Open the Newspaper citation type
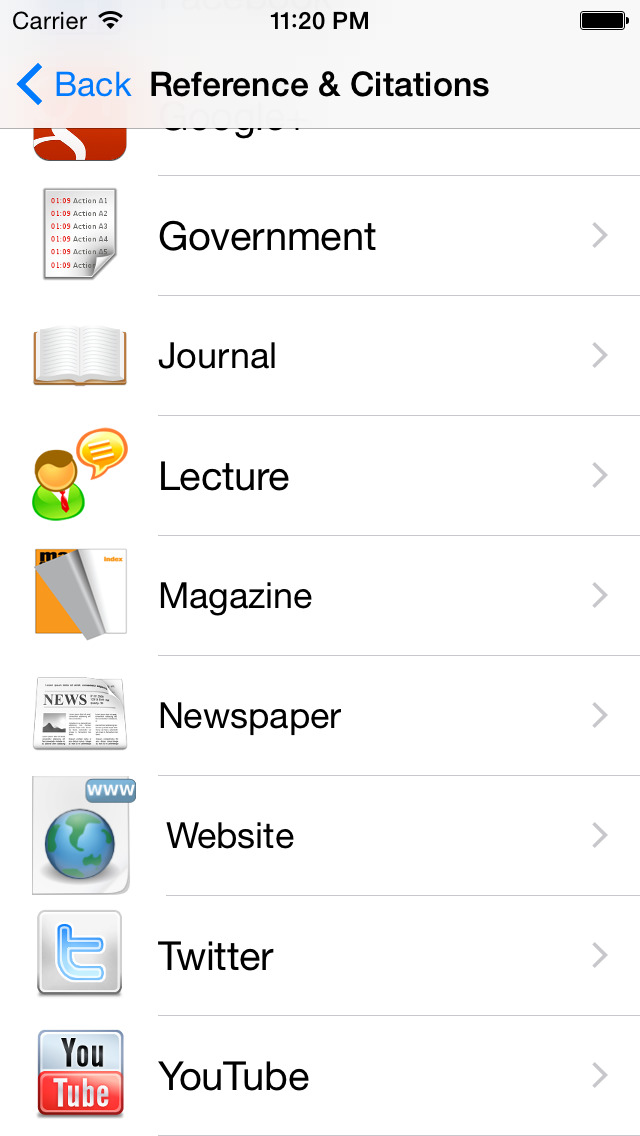 click(x=320, y=716)
